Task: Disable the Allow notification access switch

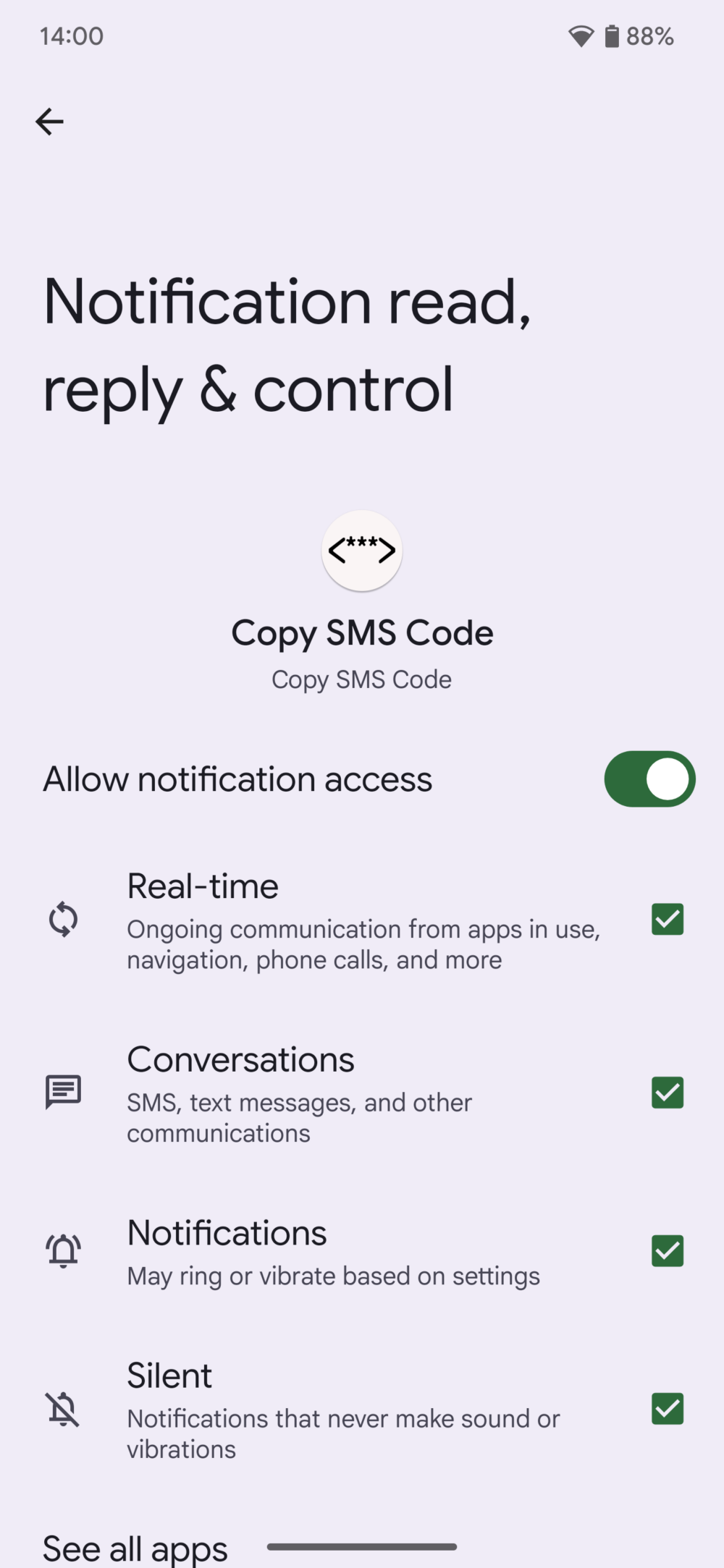Action: (649, 779)
